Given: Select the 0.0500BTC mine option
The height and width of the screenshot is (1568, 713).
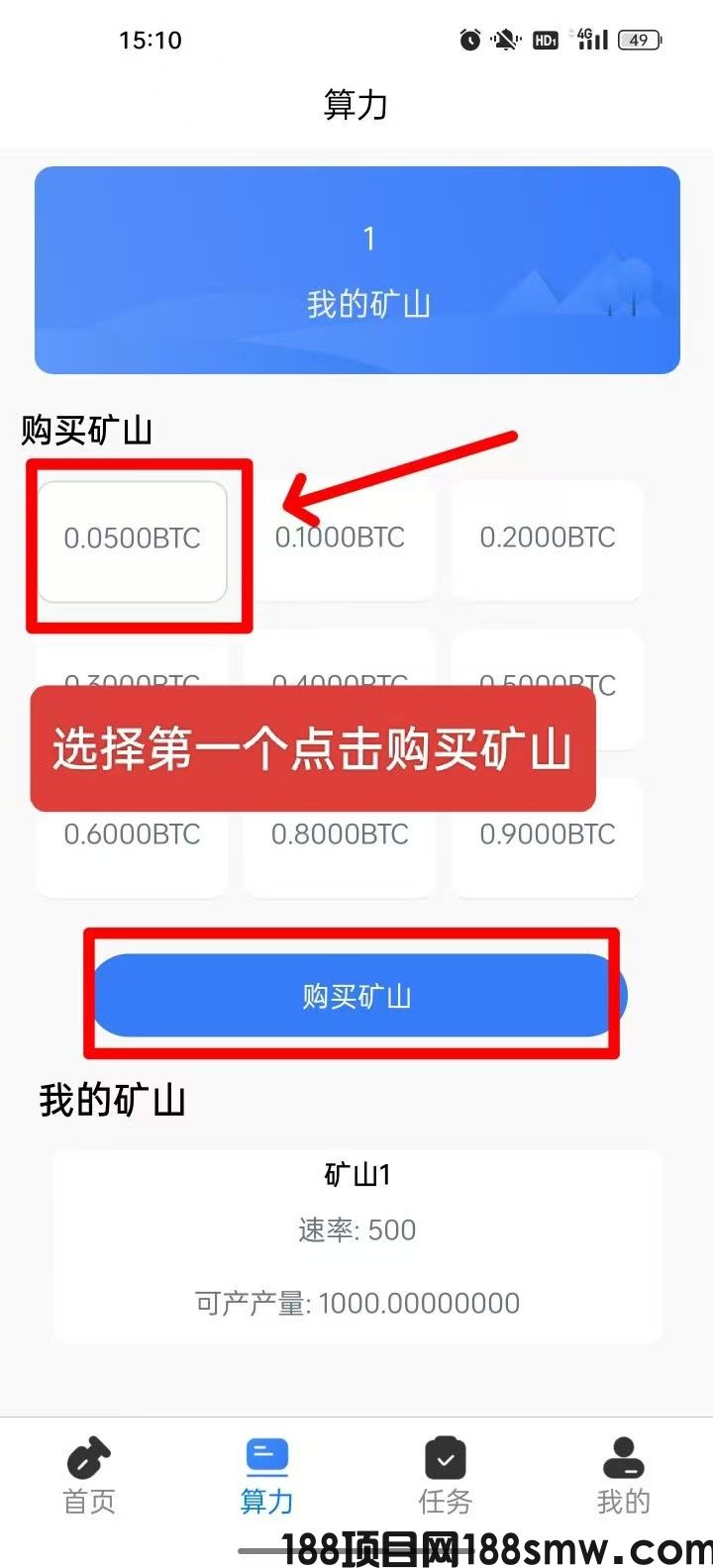Looking at the screenshot, I should (x=132, y=540).
